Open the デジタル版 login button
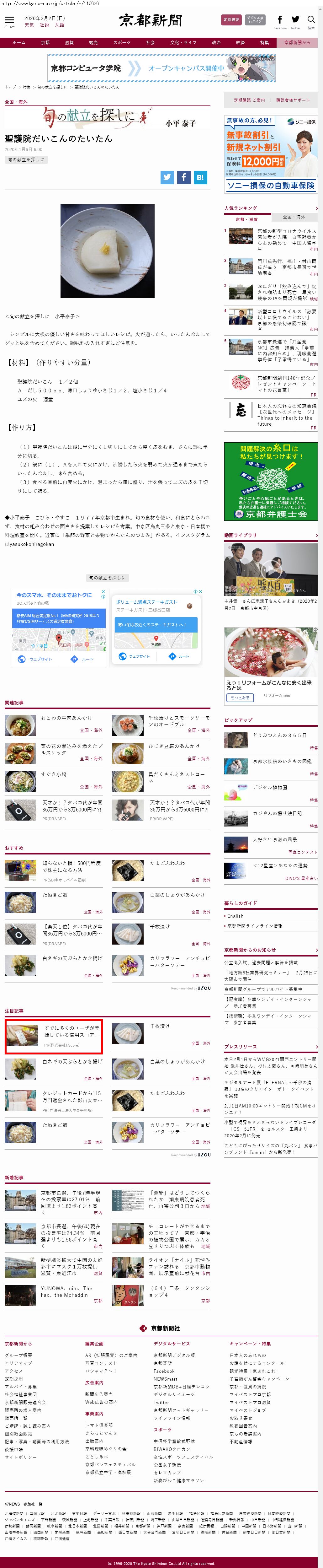This screenshot has height=1568, width=323. pyautogui.click(x=255, y=19)
